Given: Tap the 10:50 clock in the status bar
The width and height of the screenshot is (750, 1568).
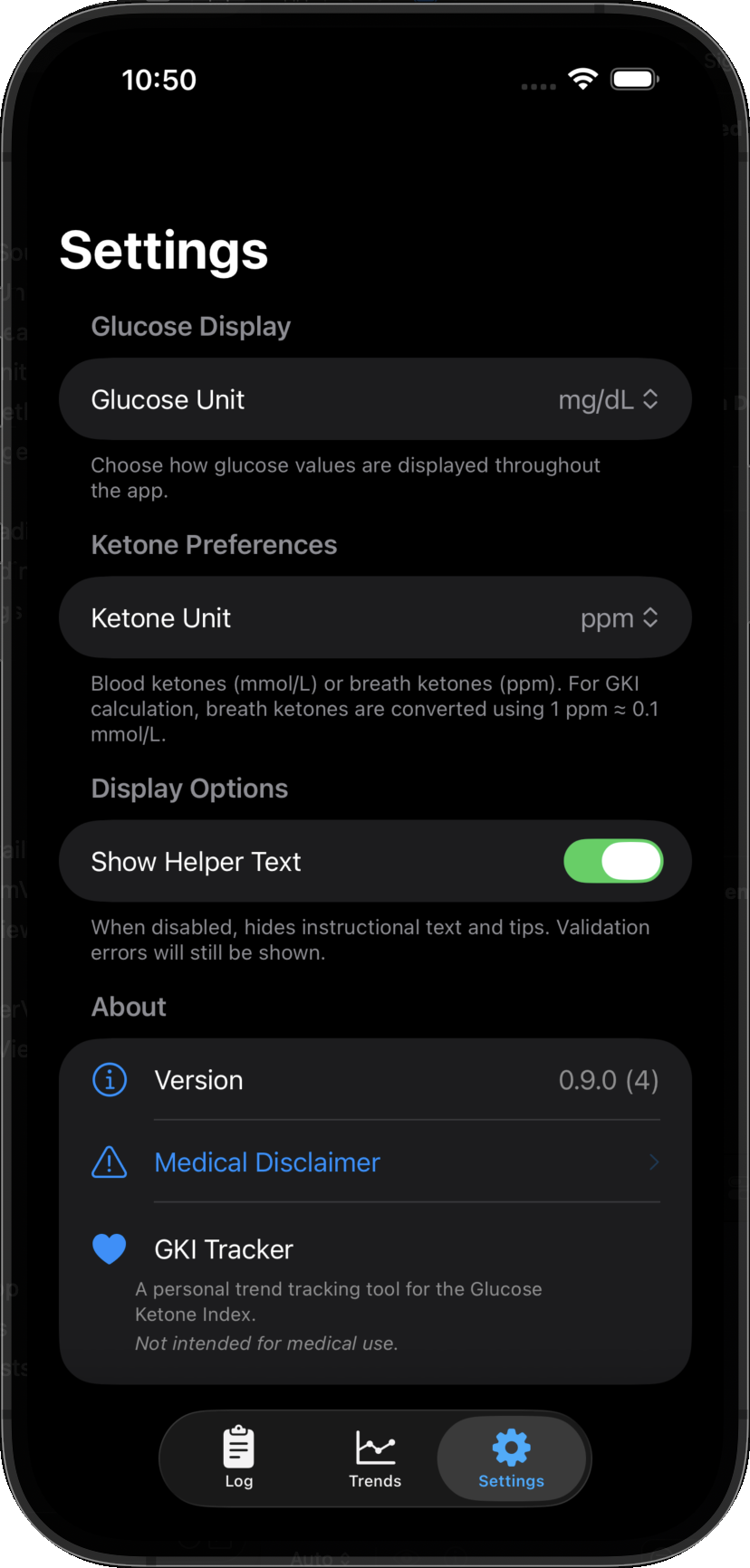Looking at the screenshot, I should tap(159, 80).
